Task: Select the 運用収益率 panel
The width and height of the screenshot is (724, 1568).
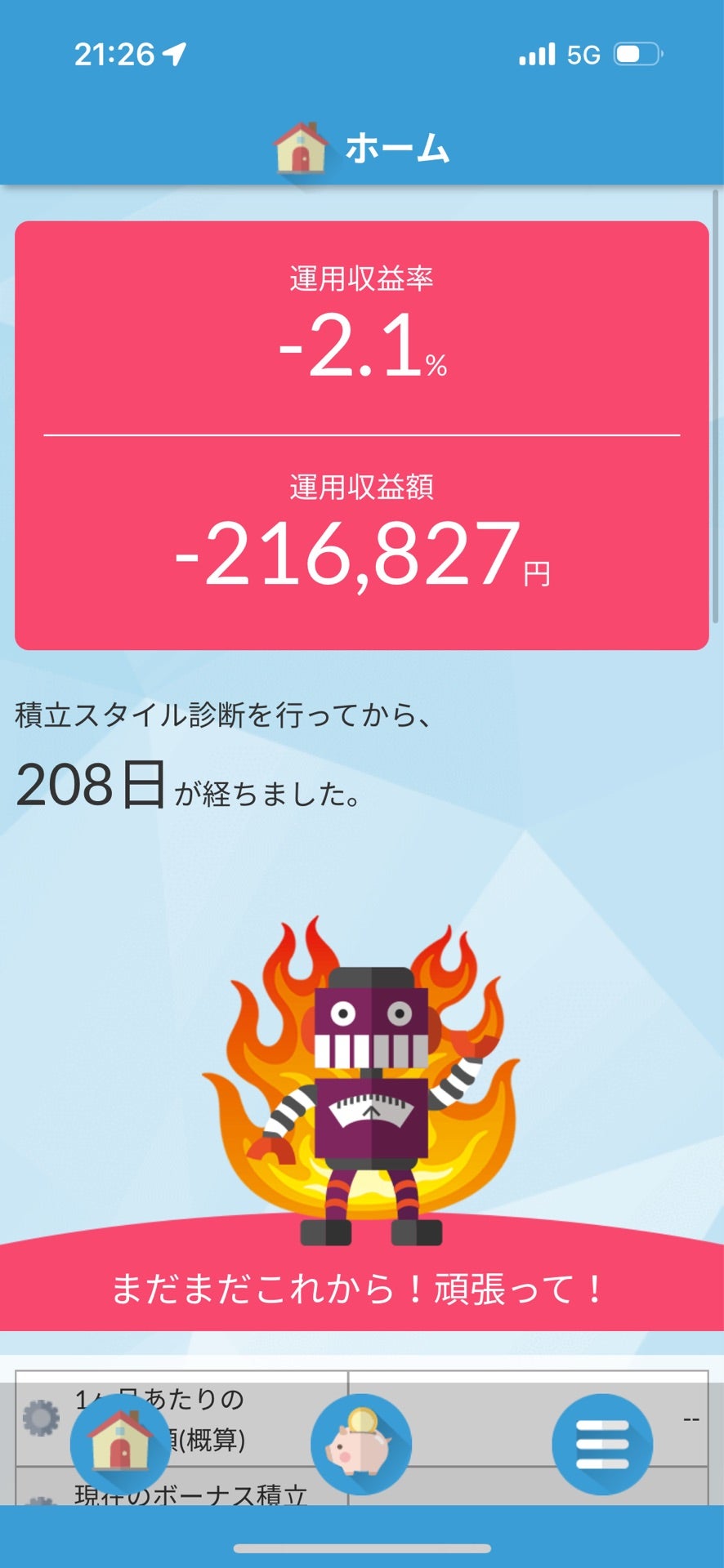Action: (x=362, y=327)
